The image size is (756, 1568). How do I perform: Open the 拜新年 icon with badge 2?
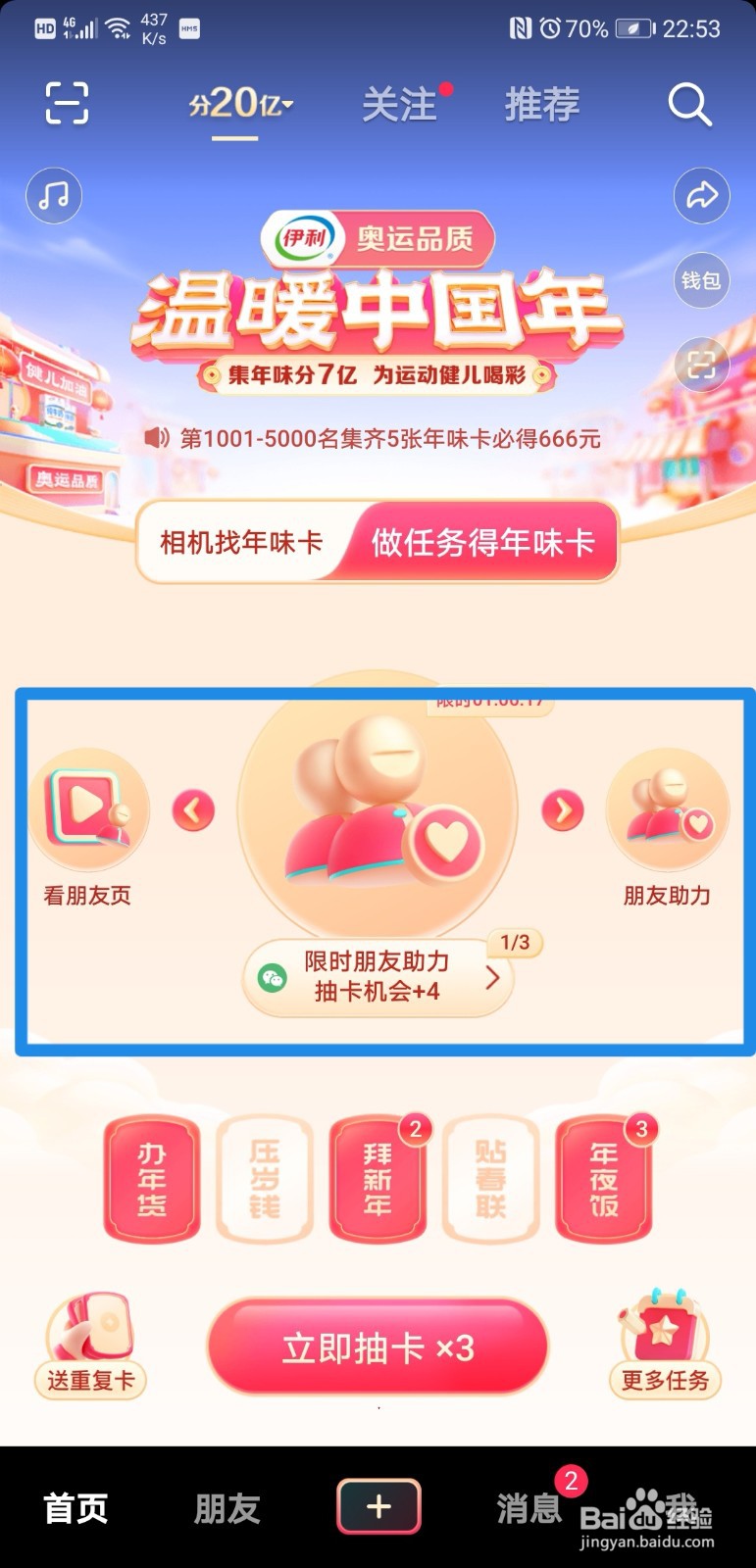pos(378,1179)
